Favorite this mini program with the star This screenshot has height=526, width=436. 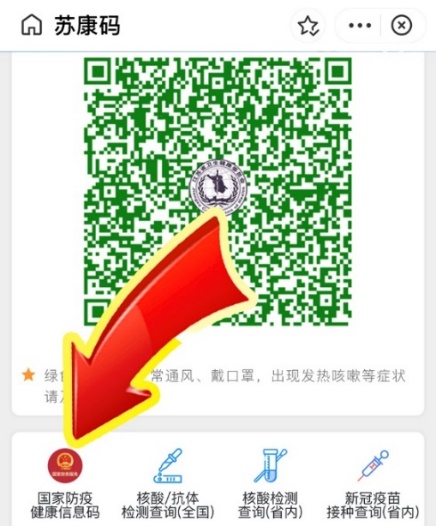[308, 25]
